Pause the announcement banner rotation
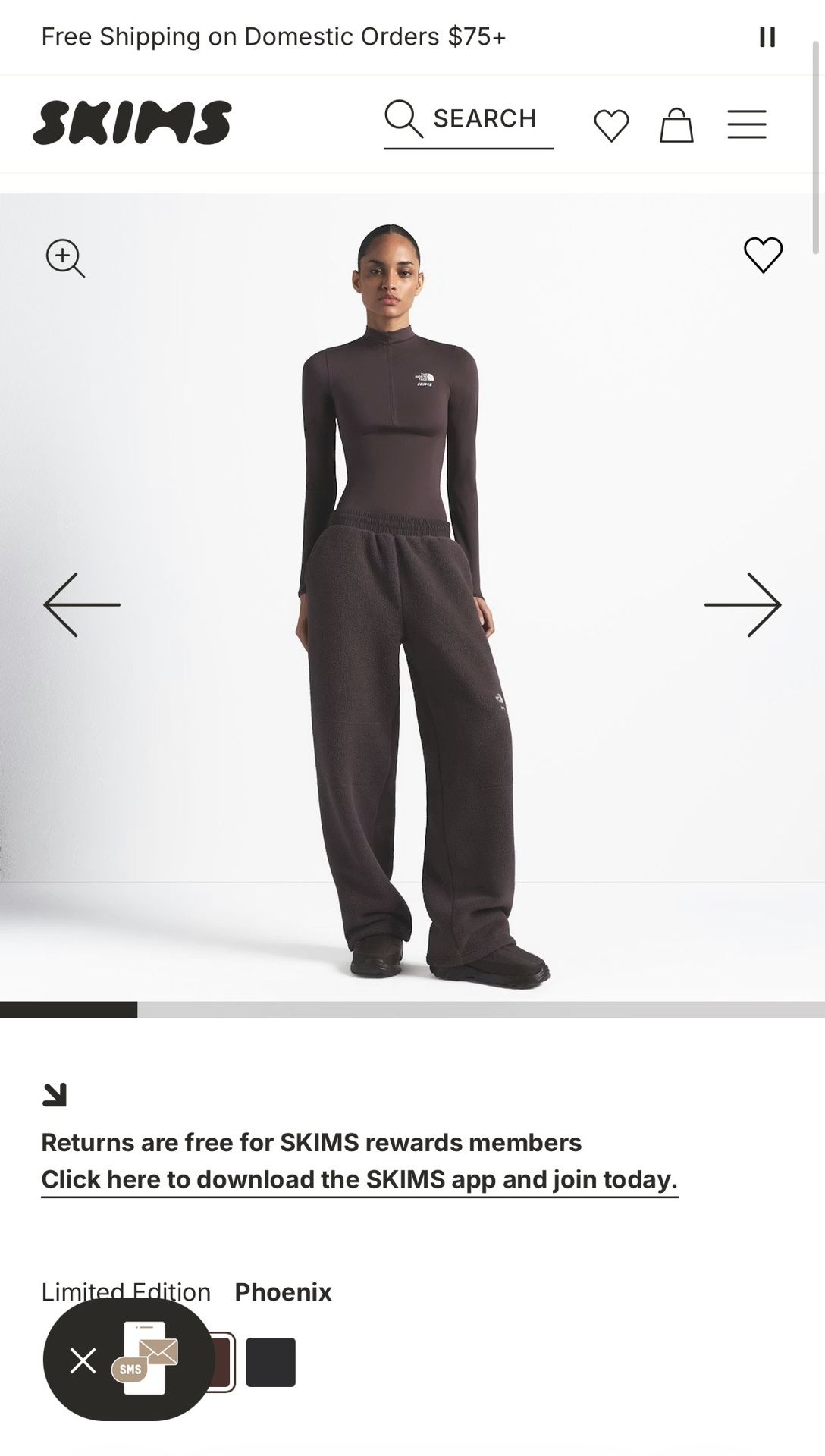825x1456 pixels. [x=767, y=37]
